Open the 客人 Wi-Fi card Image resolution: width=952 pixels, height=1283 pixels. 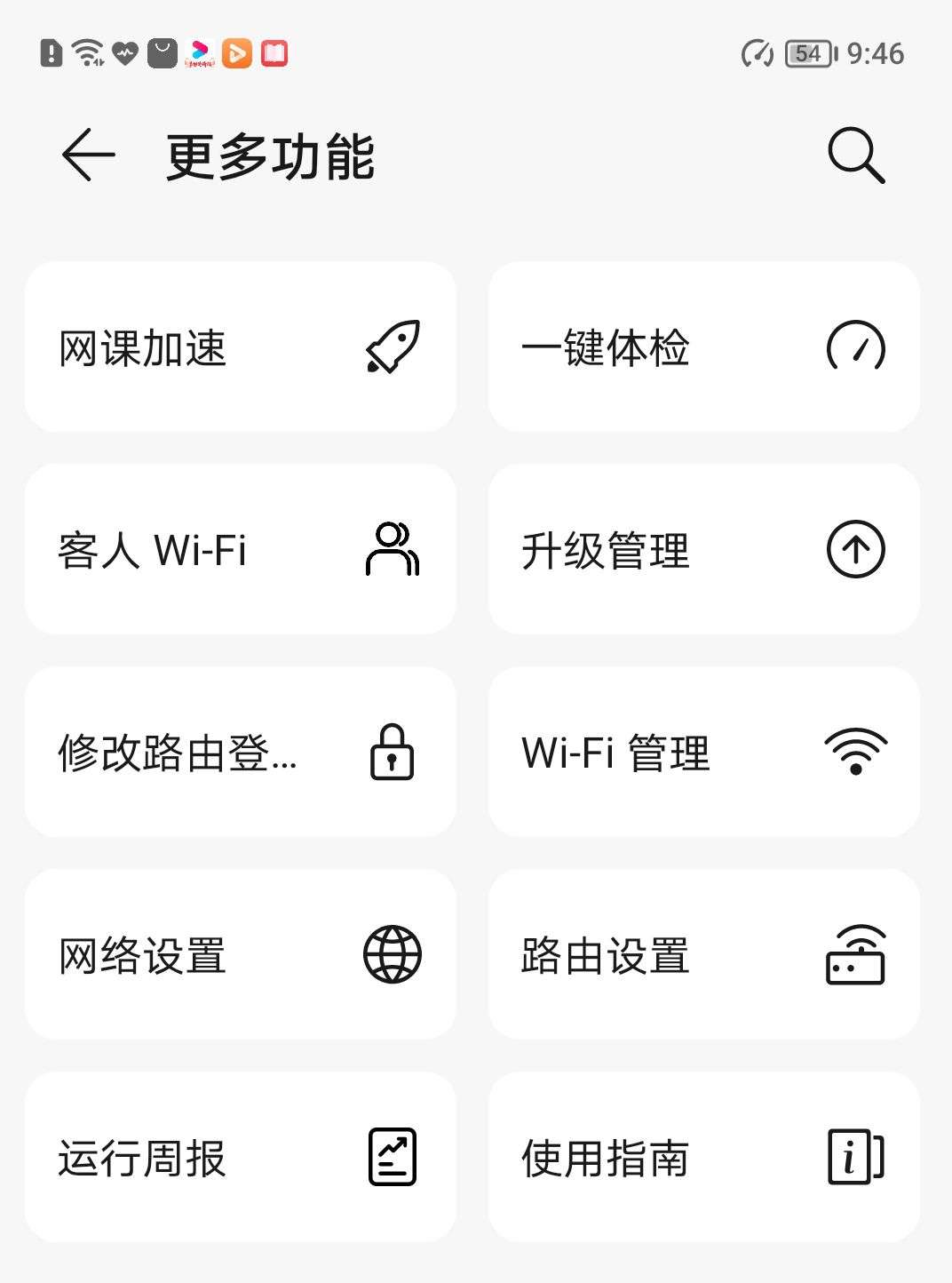coord(240,549)
